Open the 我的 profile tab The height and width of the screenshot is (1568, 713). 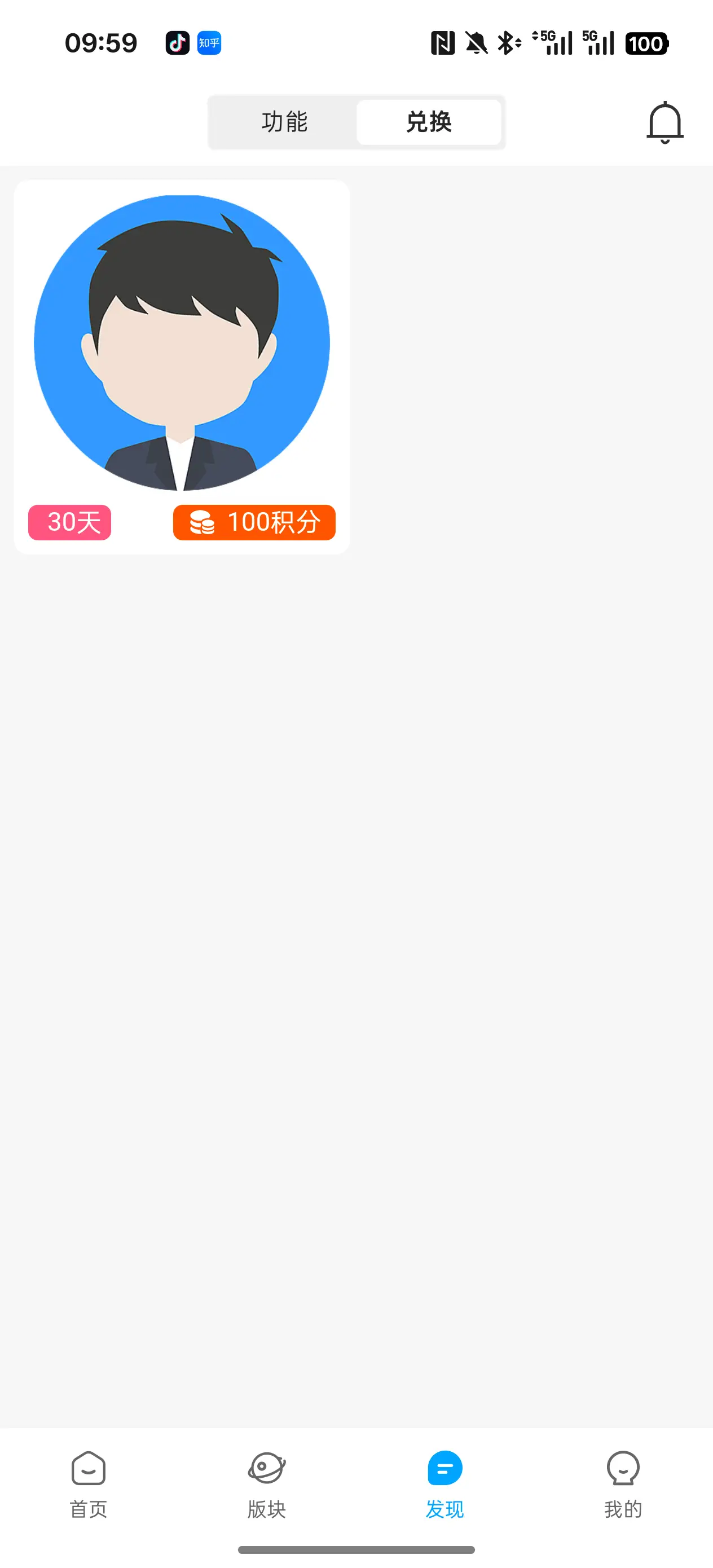[623, 1483]
